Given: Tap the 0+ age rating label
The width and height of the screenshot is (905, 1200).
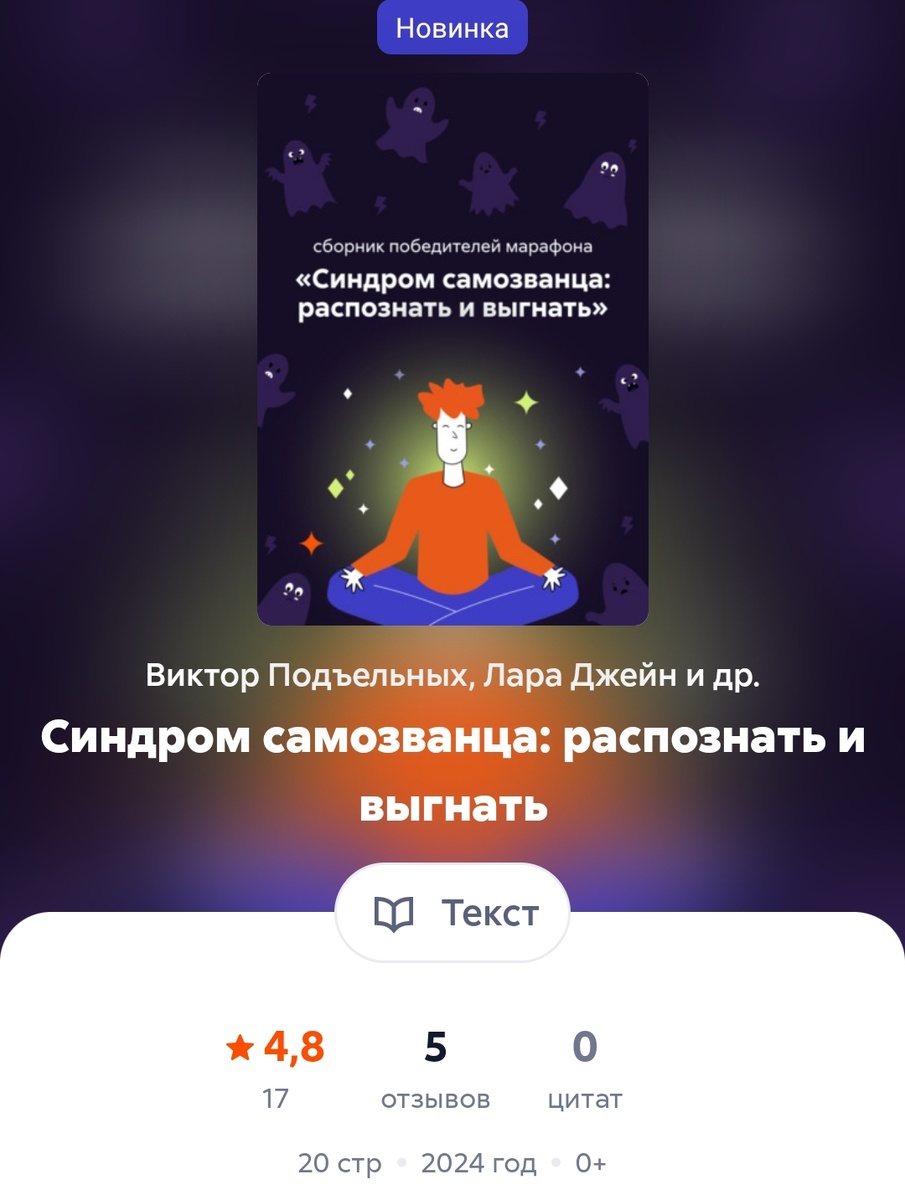Looking at the screenshot, I should coord(588,1163).
